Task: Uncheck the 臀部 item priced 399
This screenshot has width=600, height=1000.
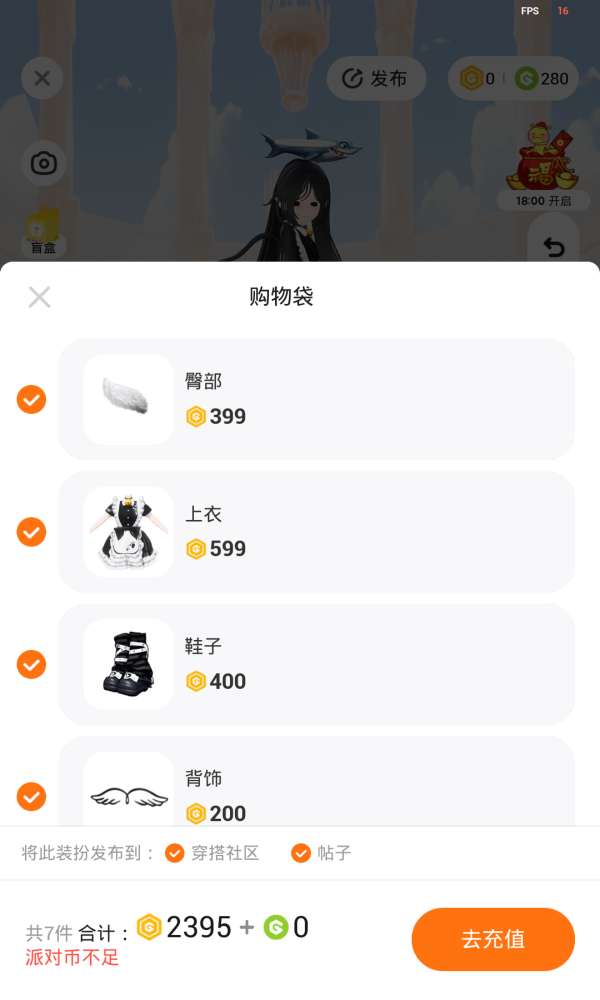Action: (31, 400)
